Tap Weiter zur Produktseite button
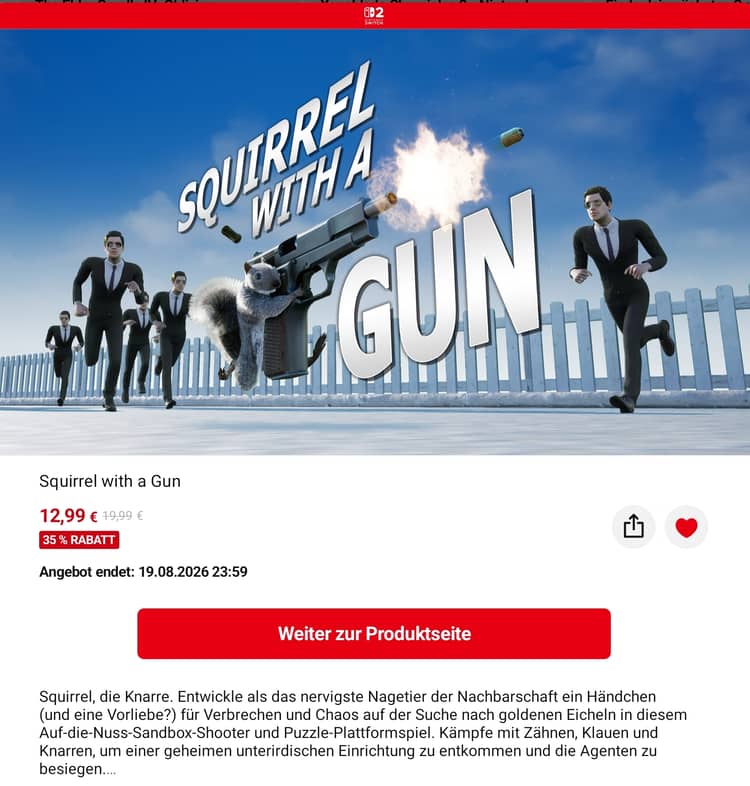This screenshot has height=786, width=750. tap(374, 634)
